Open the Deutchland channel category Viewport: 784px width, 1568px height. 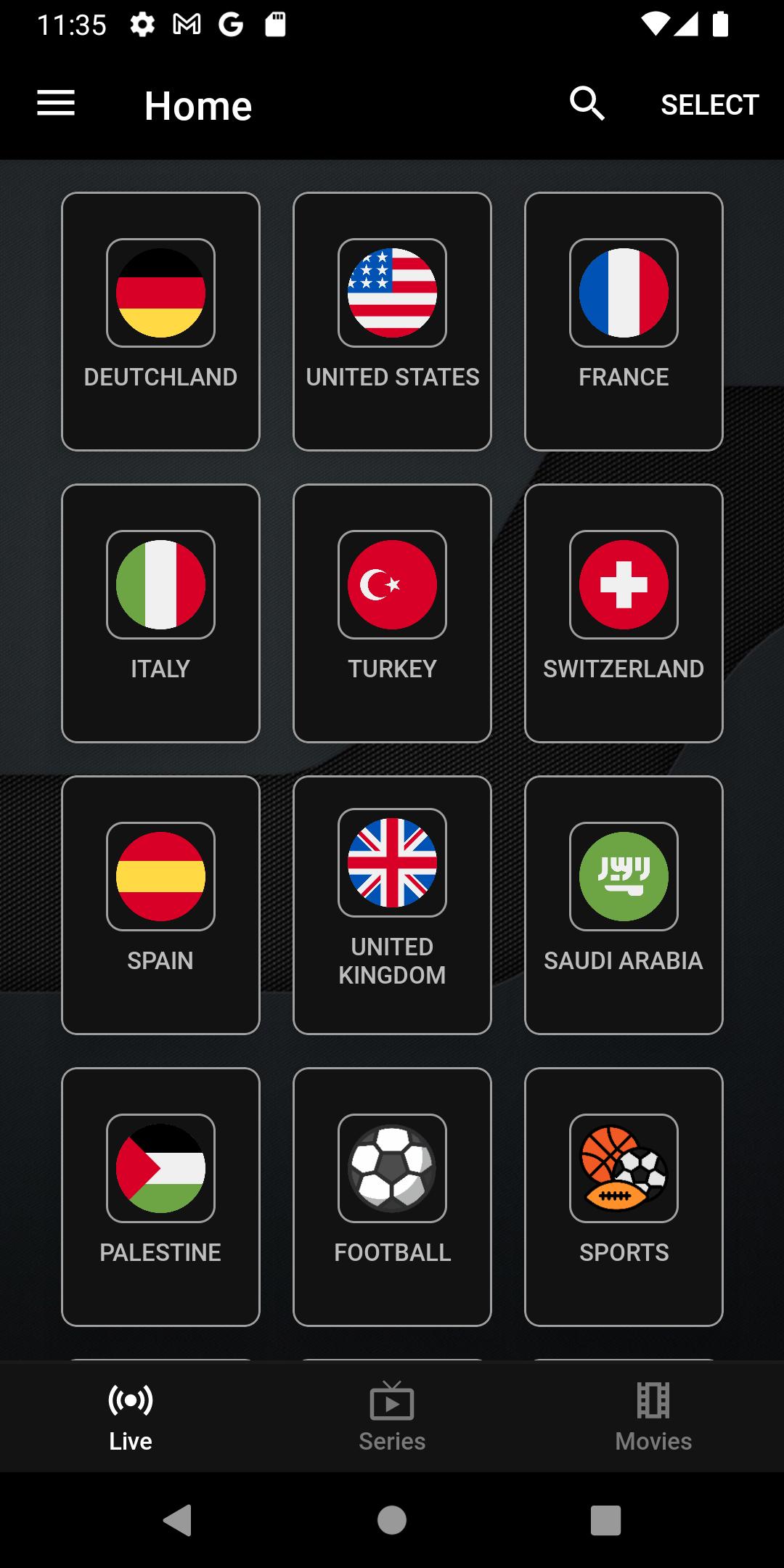tap(160, 322)
